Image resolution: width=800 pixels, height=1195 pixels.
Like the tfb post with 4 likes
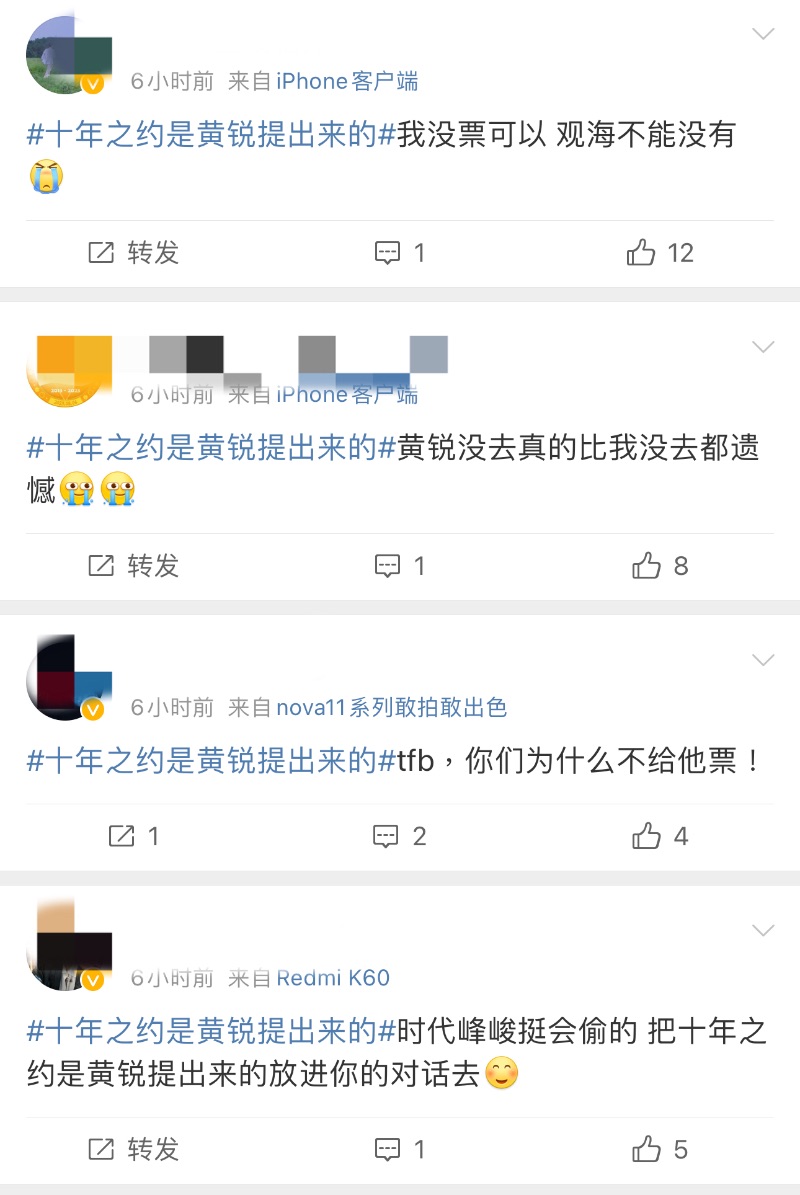[x=659, y=836]
